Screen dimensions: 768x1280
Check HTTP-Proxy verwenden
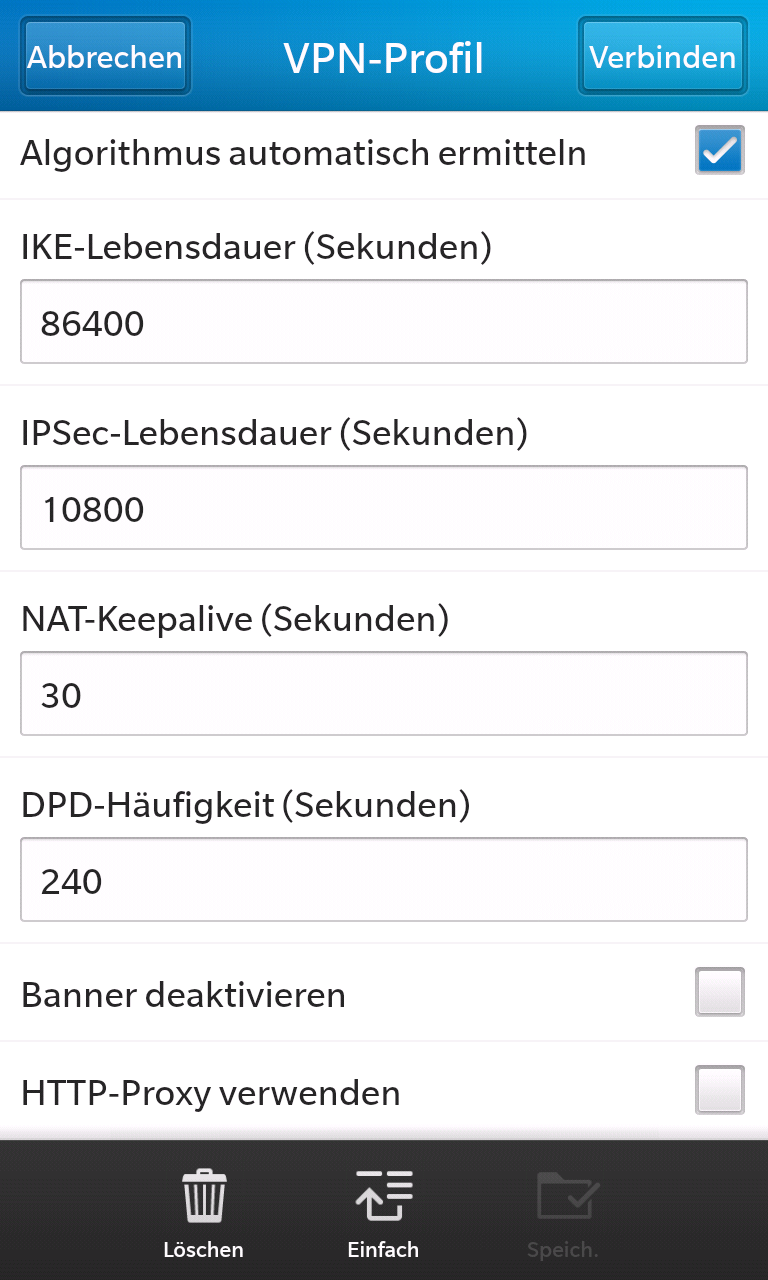(x=720, y=1090)
